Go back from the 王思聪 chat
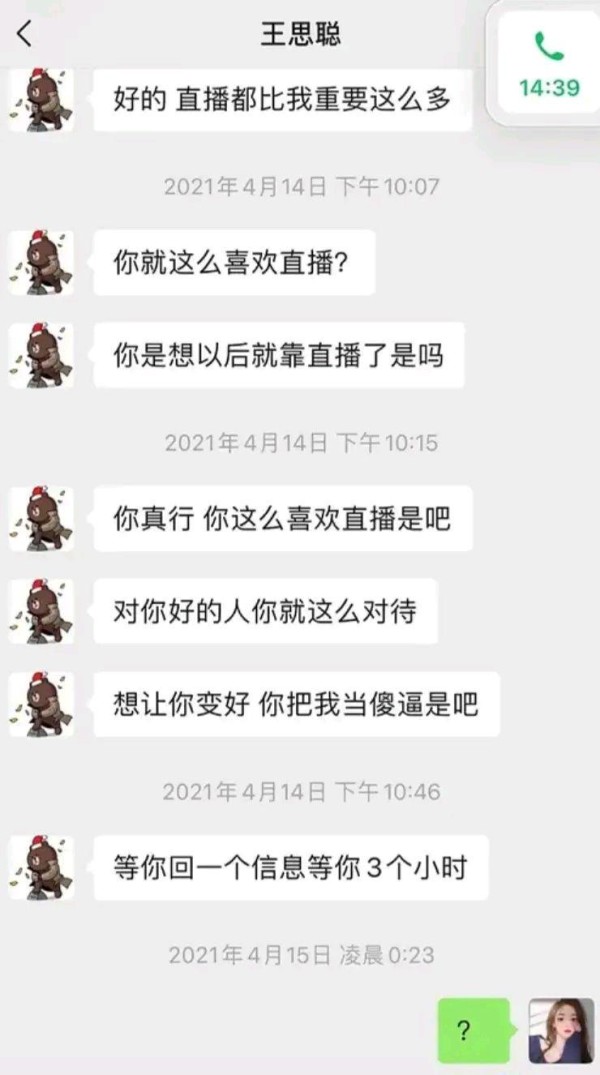 (25, 34)
